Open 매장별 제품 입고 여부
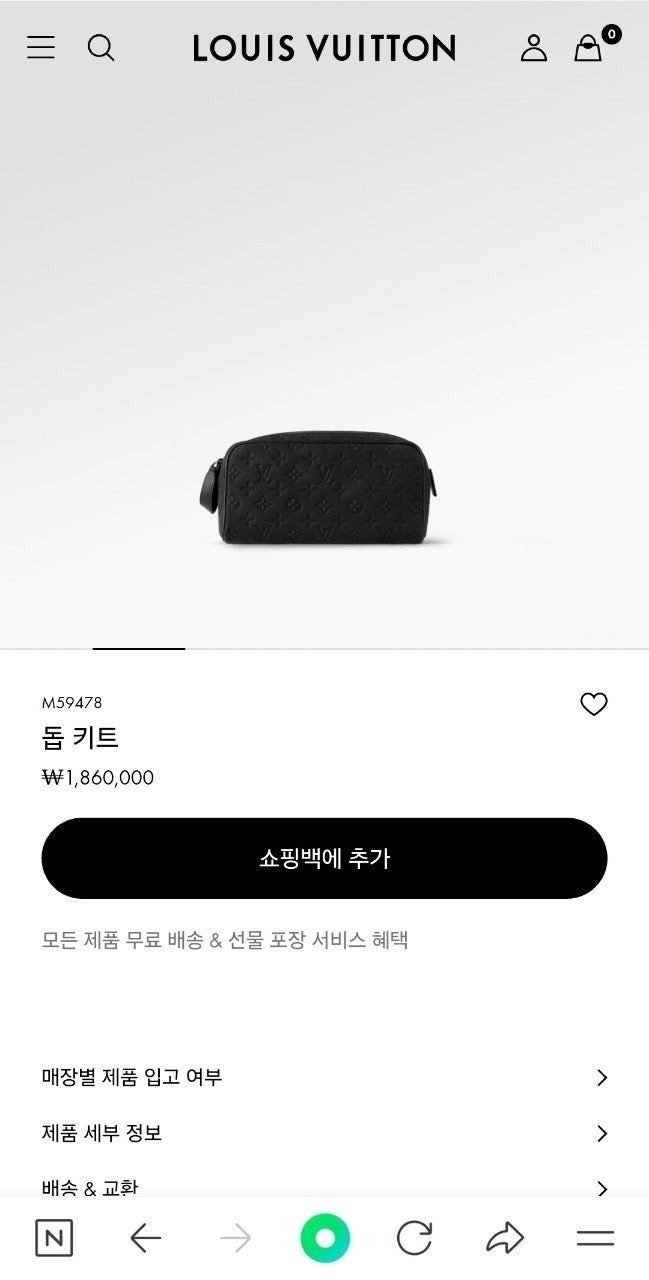Image resolution: width=649 pixels, height=1280 pixels. [x=324, y=1077]
